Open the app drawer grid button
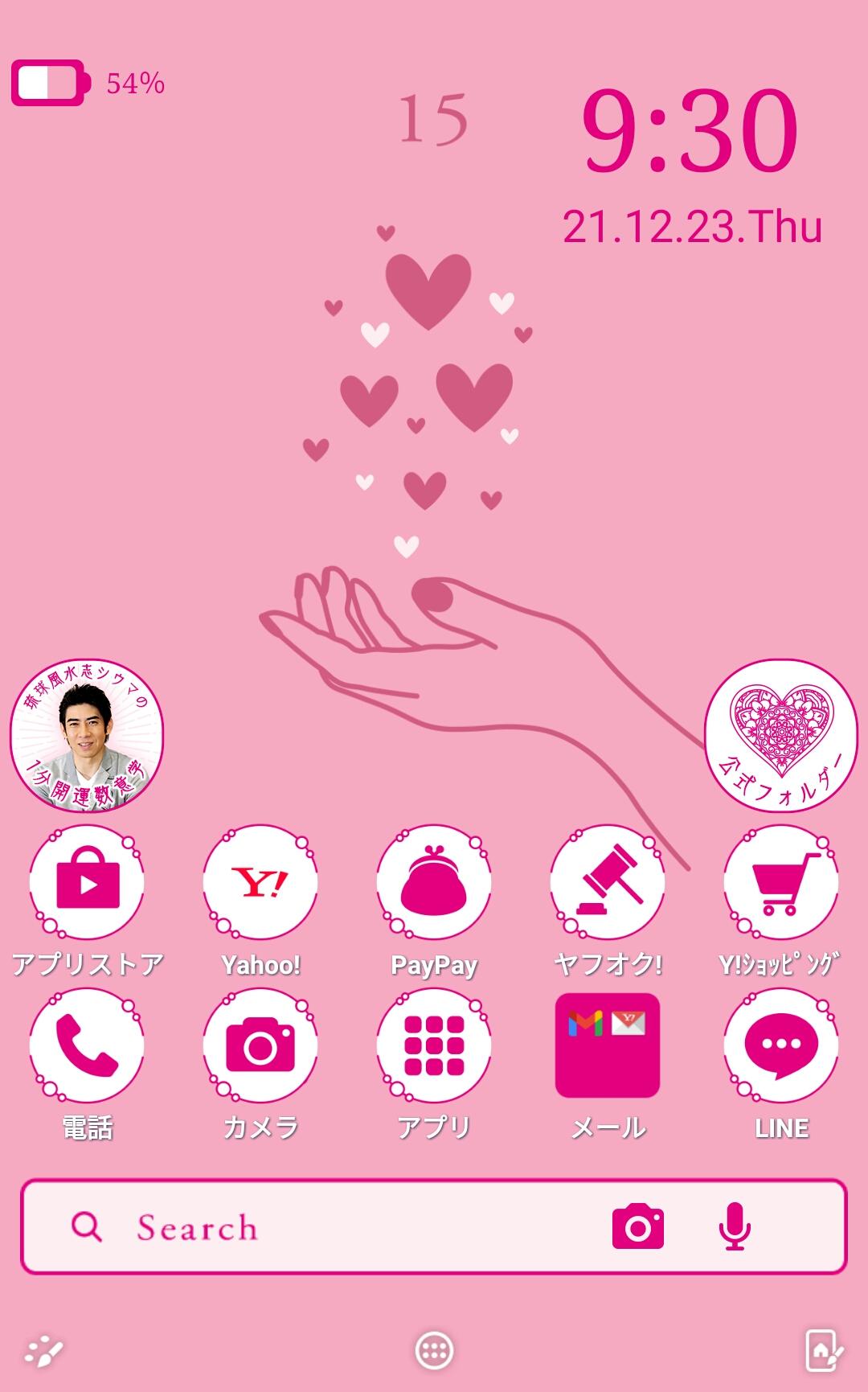The image size is (868, 1392). click(434, 1350)
